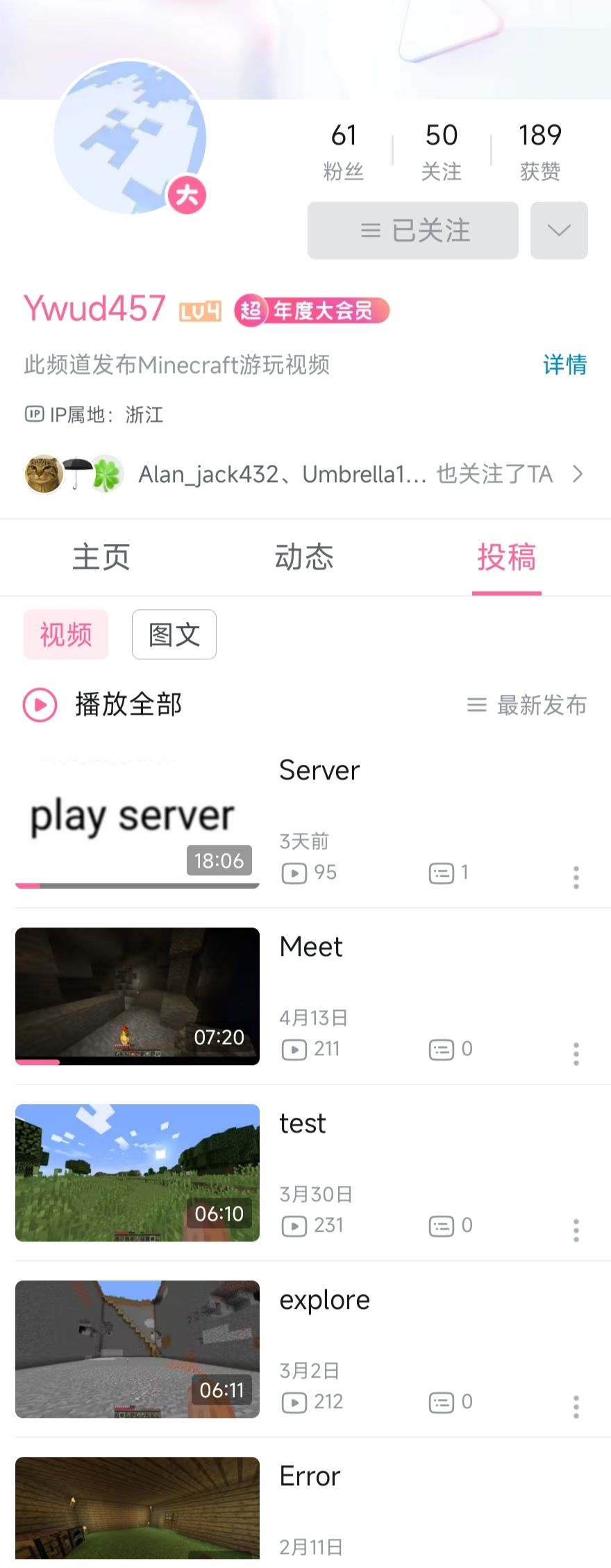Open more options for Meet video
The height and width of the screenshot is (1568, 611).
coord(576,1053)
